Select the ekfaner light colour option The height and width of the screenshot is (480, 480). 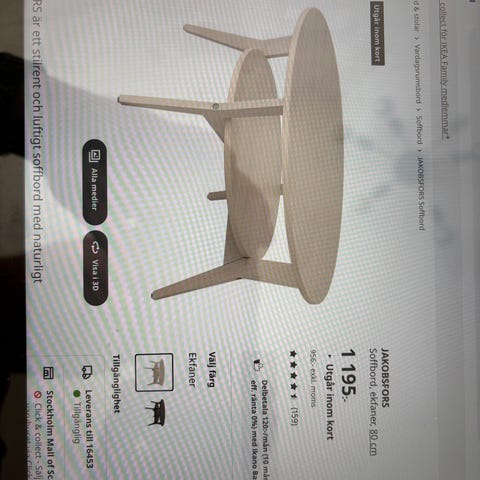click(154, 372)
